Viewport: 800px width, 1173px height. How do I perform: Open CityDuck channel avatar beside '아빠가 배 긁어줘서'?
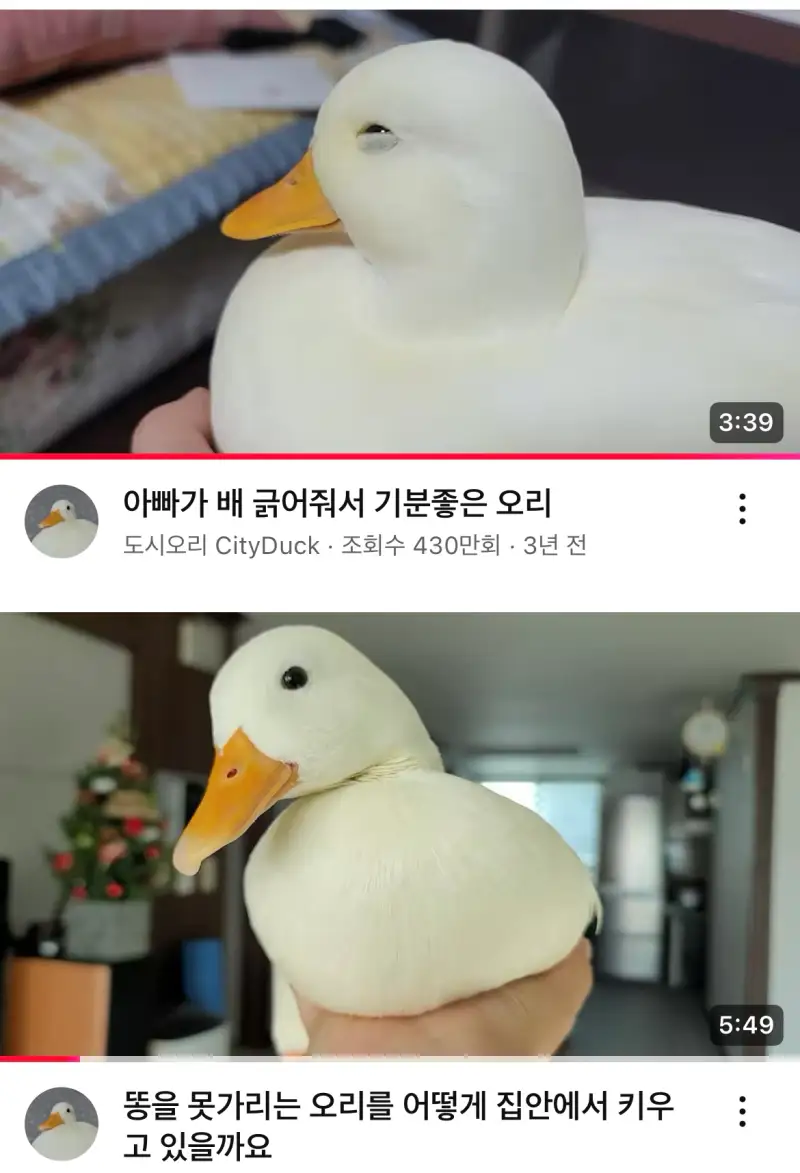click(x=61, y=521)
